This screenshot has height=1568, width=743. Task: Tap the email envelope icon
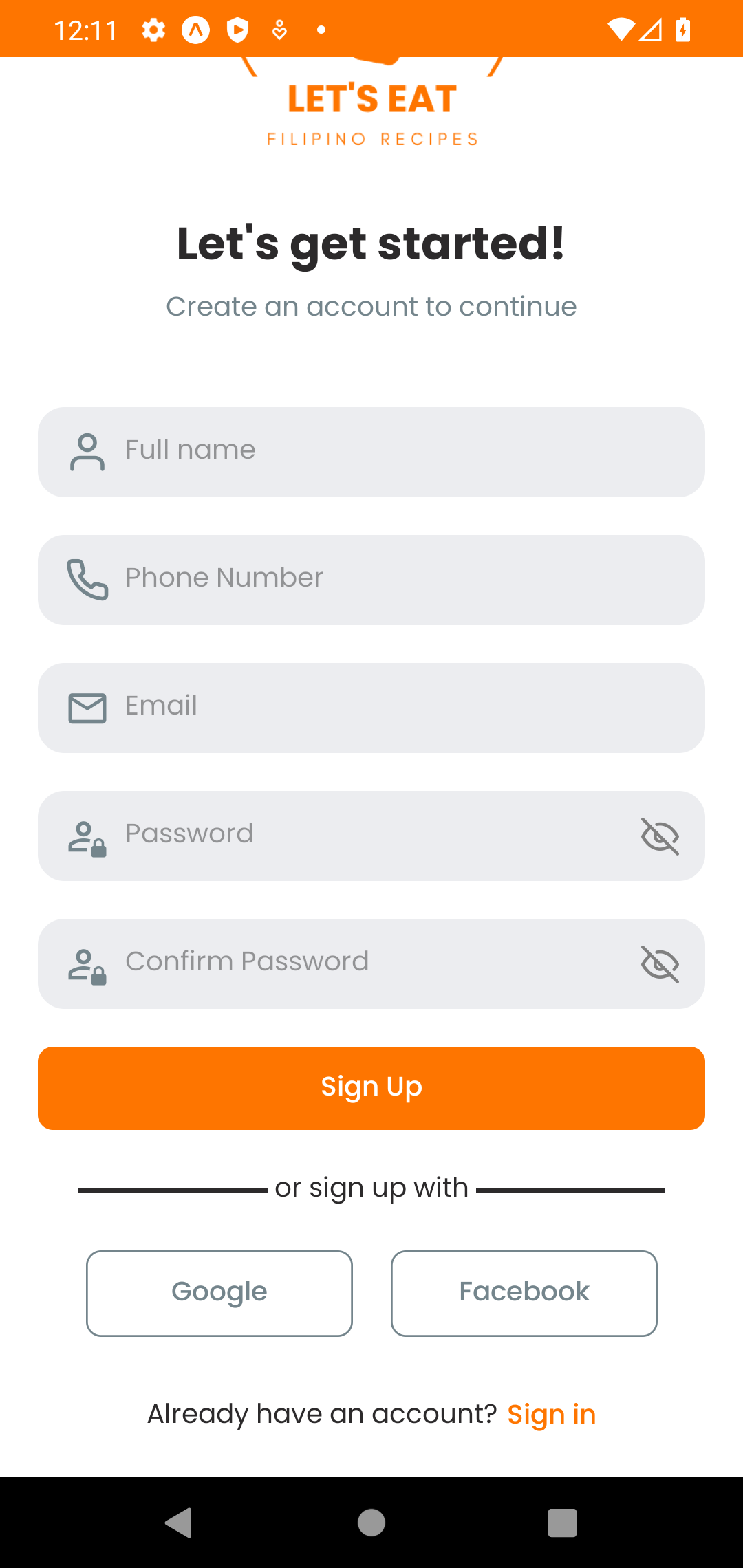(x=87, y=707)
